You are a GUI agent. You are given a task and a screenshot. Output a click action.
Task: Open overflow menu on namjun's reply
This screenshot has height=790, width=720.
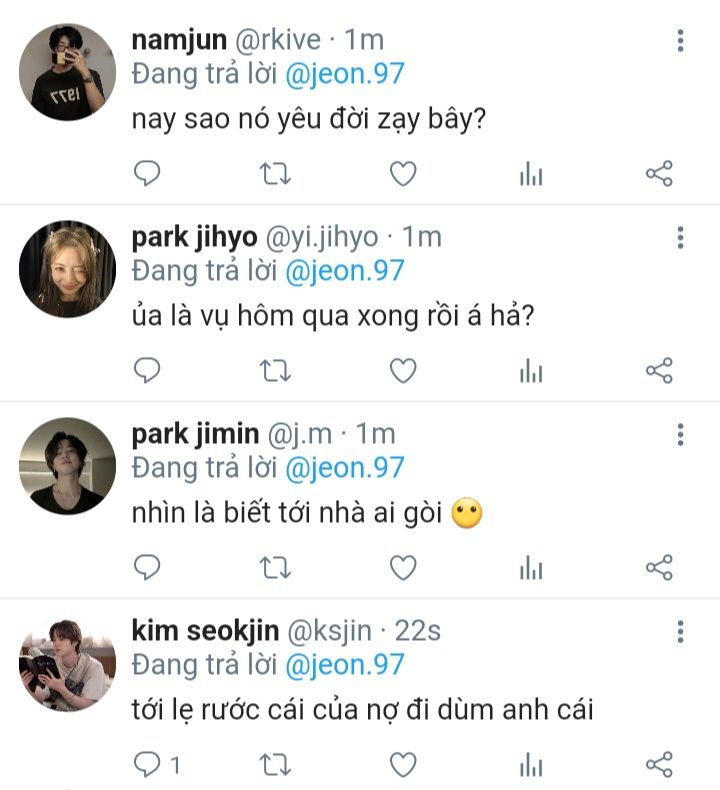[x=680, y=41]
